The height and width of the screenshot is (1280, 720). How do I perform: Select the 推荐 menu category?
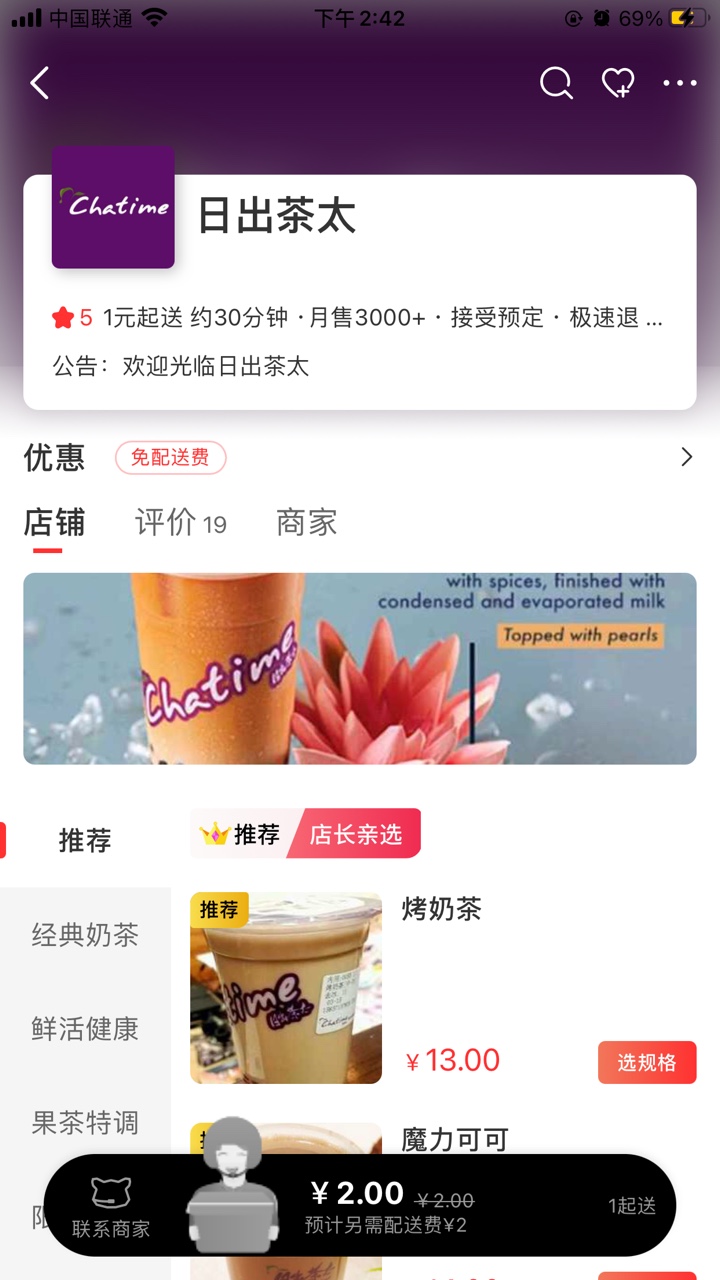[x=85, y=841]
